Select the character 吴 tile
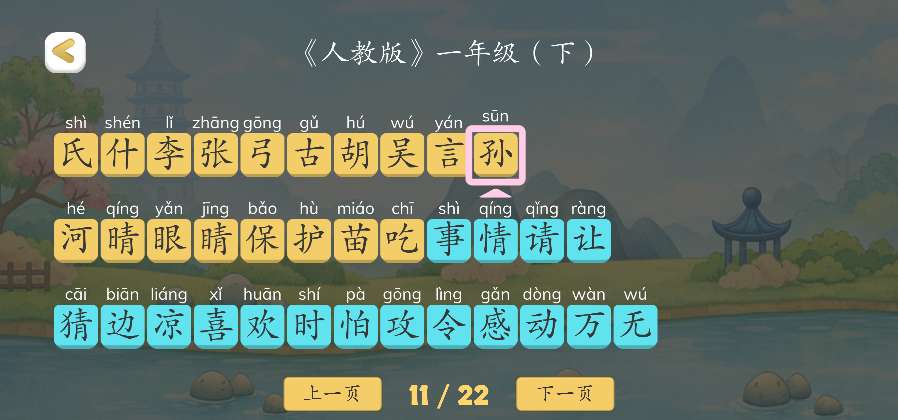Image resolution: width=898 pixels, height=420 pixels. coord(402,155)
